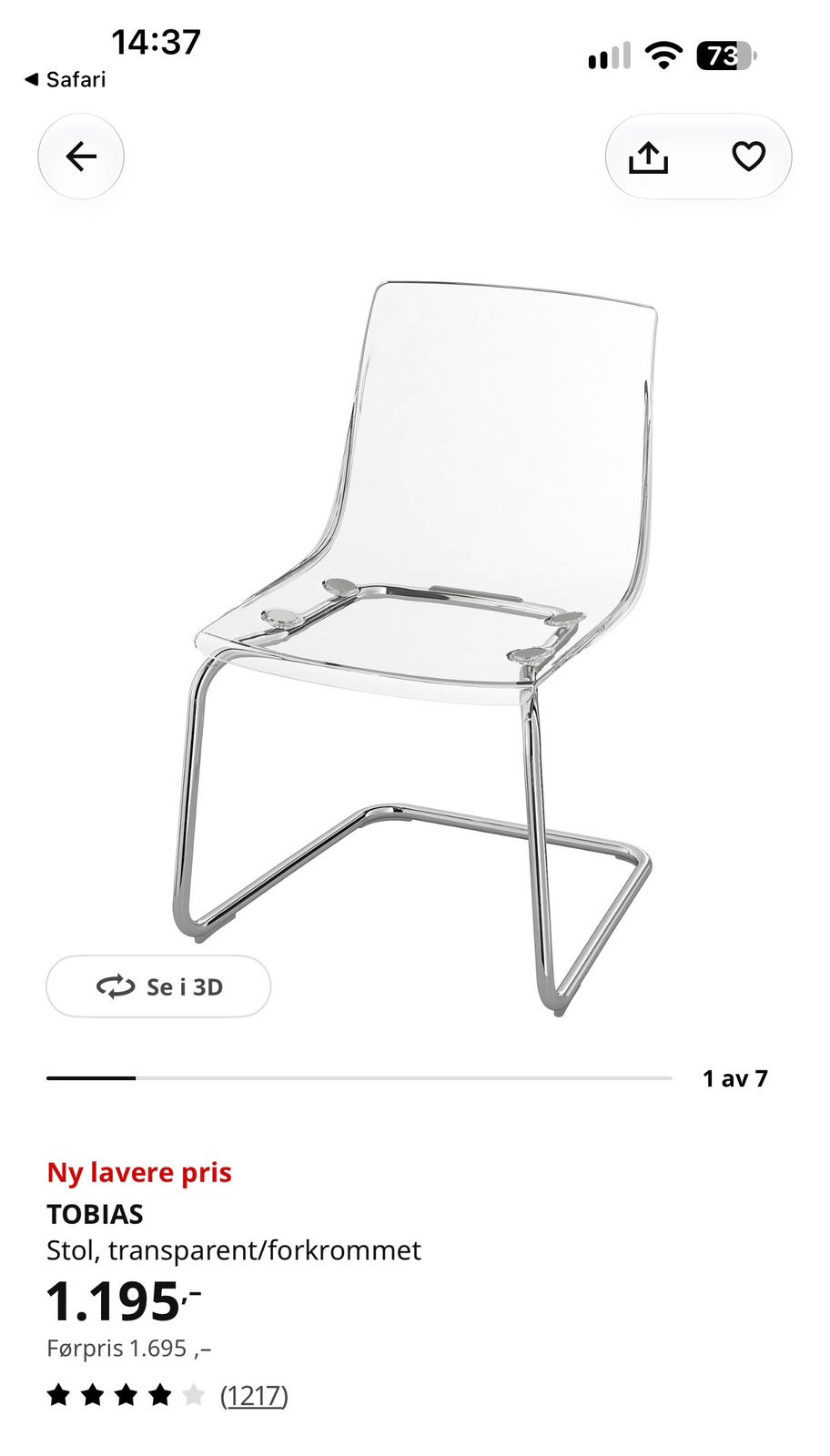830x1456 pixels.
Task: Open the TOBIAS chair product image
Action: [x=415, y=648]
